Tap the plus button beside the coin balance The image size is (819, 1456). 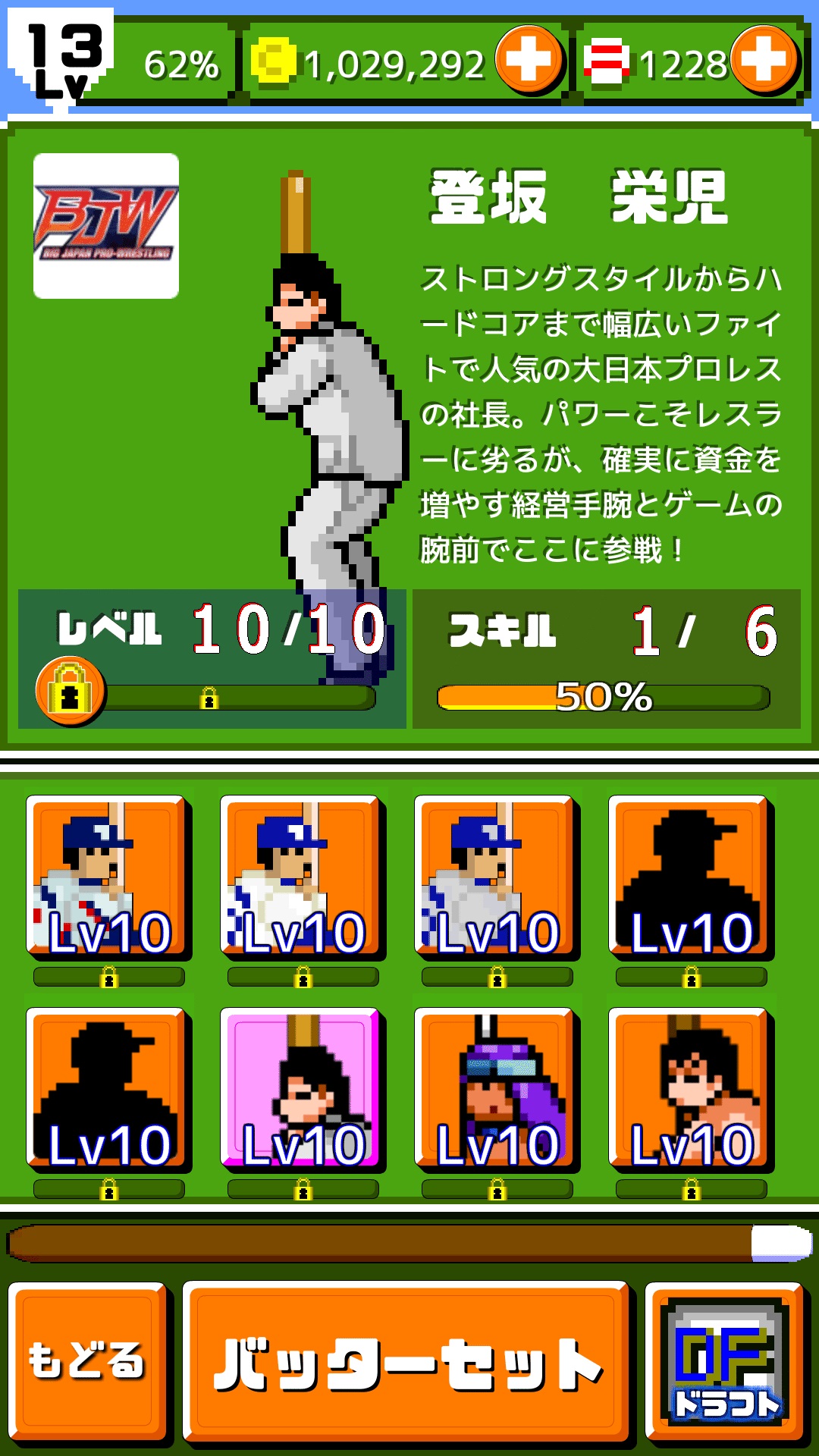[529, 59]
